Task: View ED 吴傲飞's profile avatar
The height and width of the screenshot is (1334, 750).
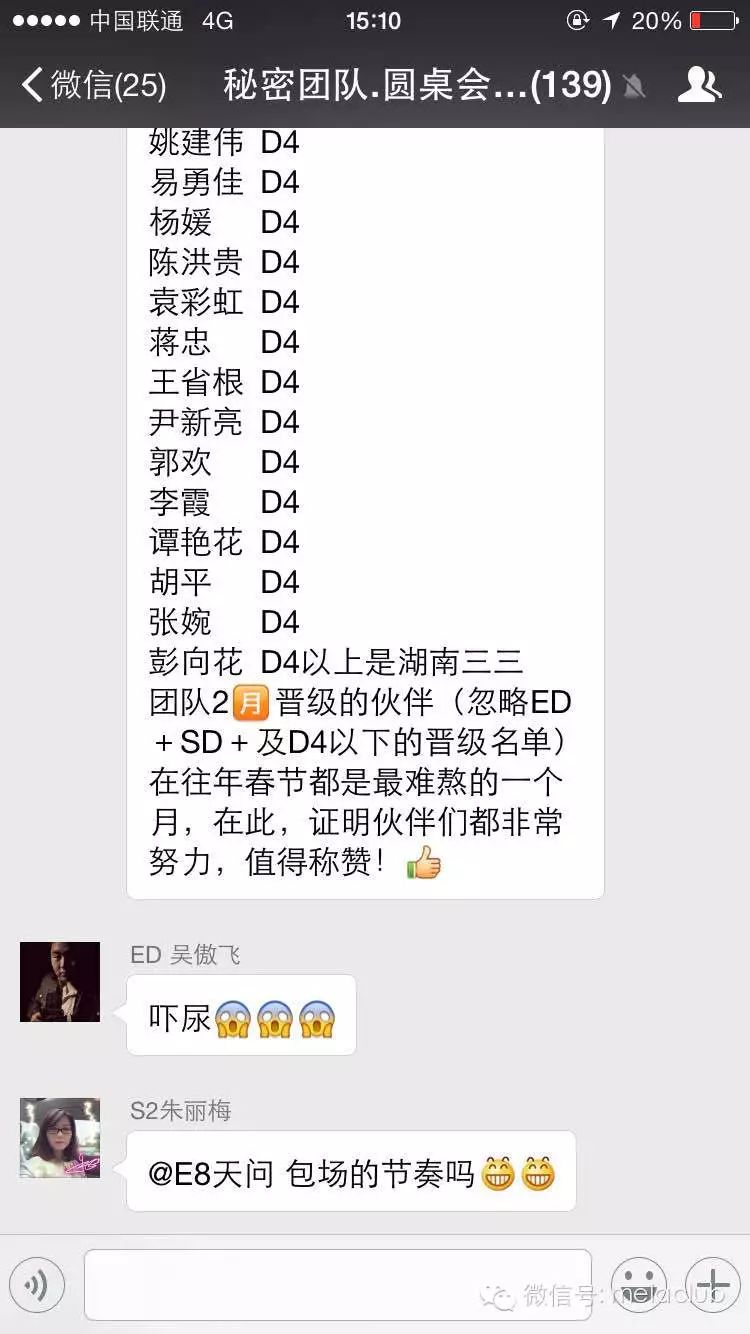Action: tap(60, 982)
